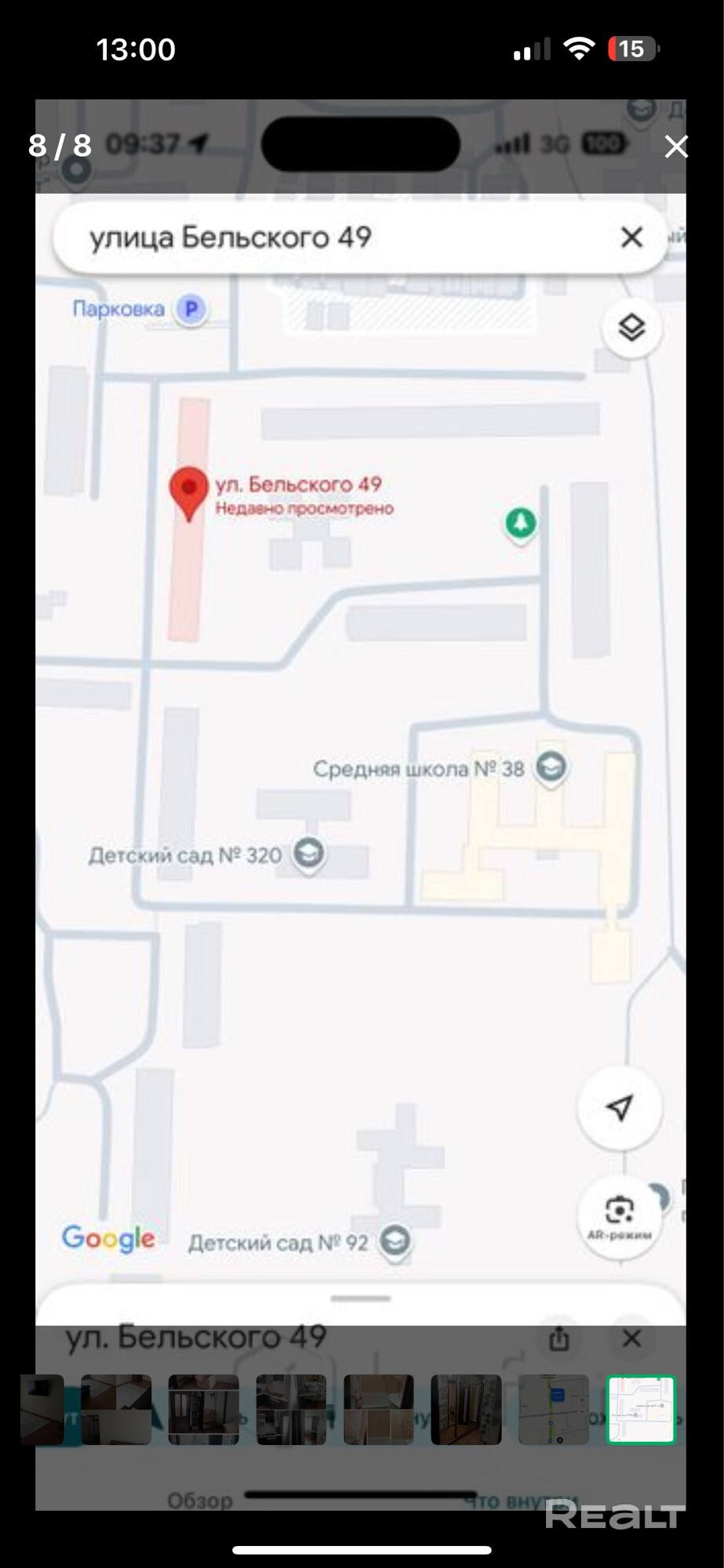Show the third gallery photo thumbnail
This screenshot has width=724, height=1568.
[204, 1410]
